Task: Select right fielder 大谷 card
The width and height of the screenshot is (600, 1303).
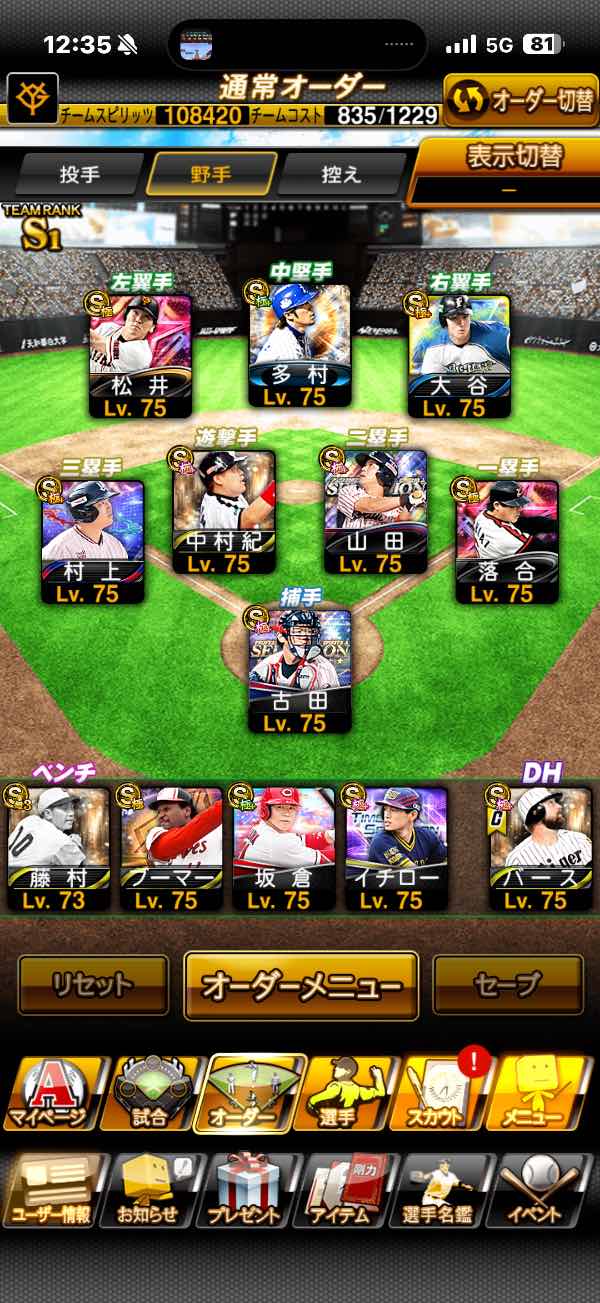Action: tap(459, 356)
